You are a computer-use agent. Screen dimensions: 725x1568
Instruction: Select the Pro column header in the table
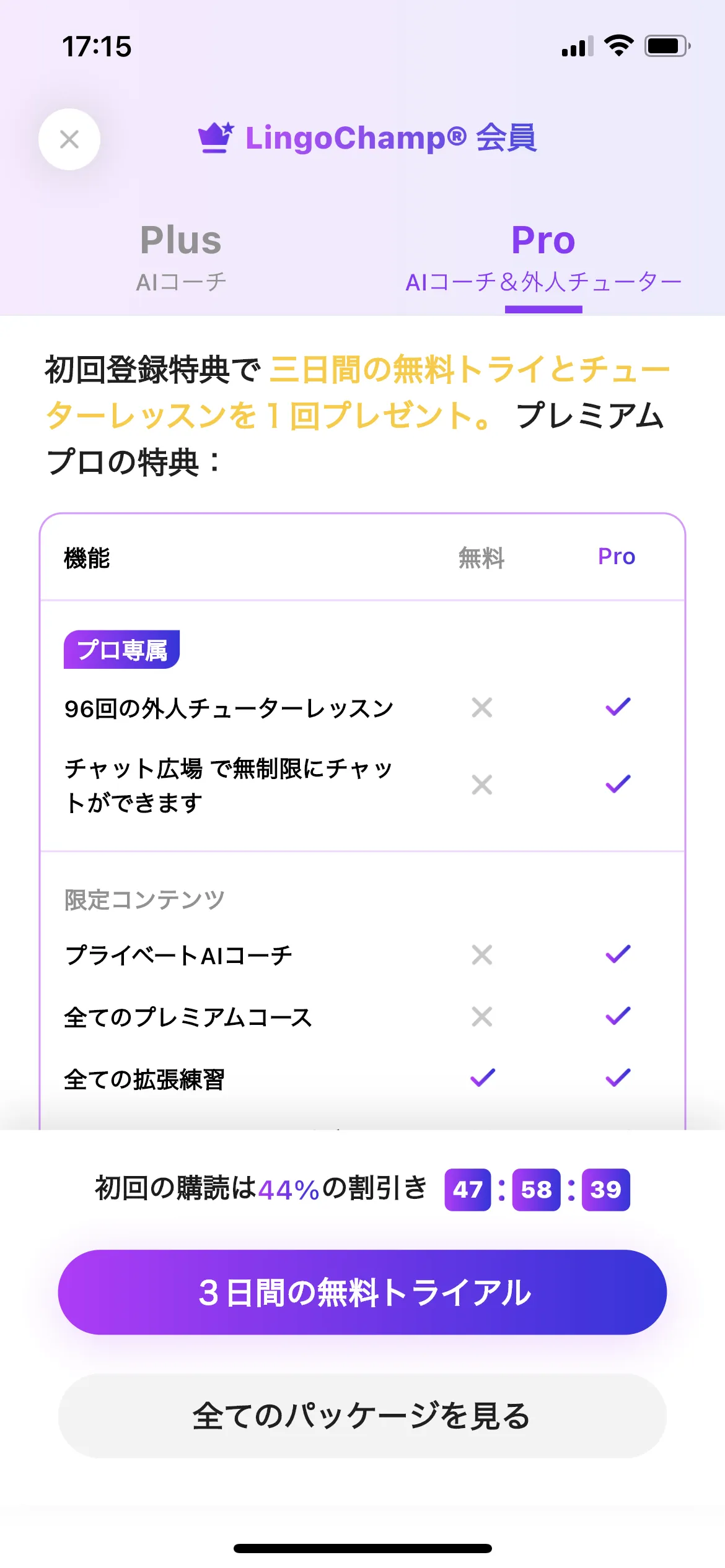pos(616,556)
